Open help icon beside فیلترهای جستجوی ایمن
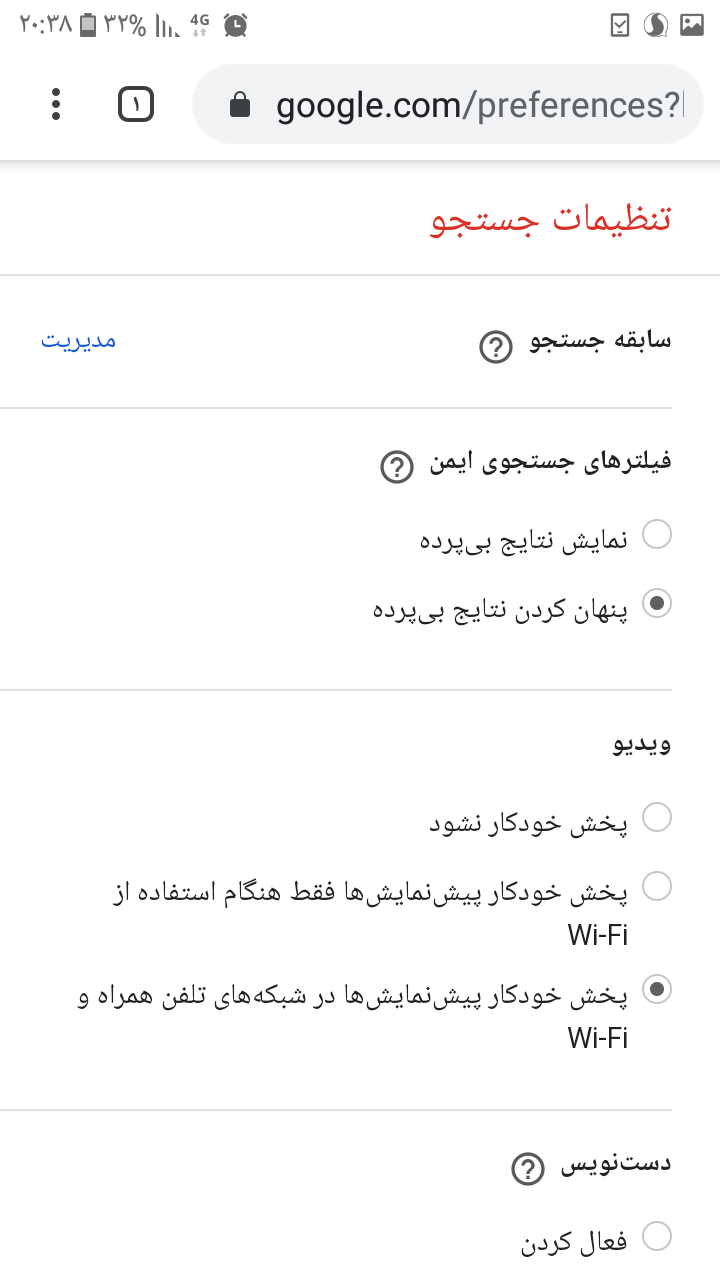 [397, 467]
